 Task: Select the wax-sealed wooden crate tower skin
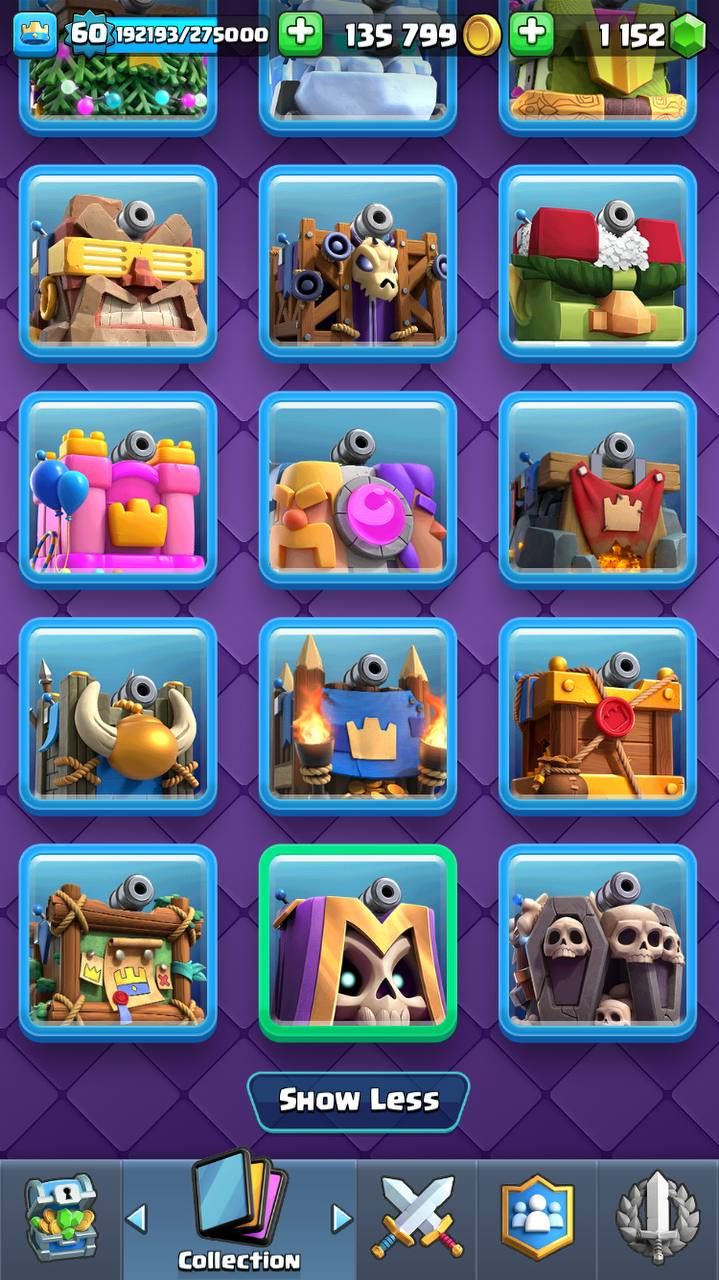click(598, 715)
